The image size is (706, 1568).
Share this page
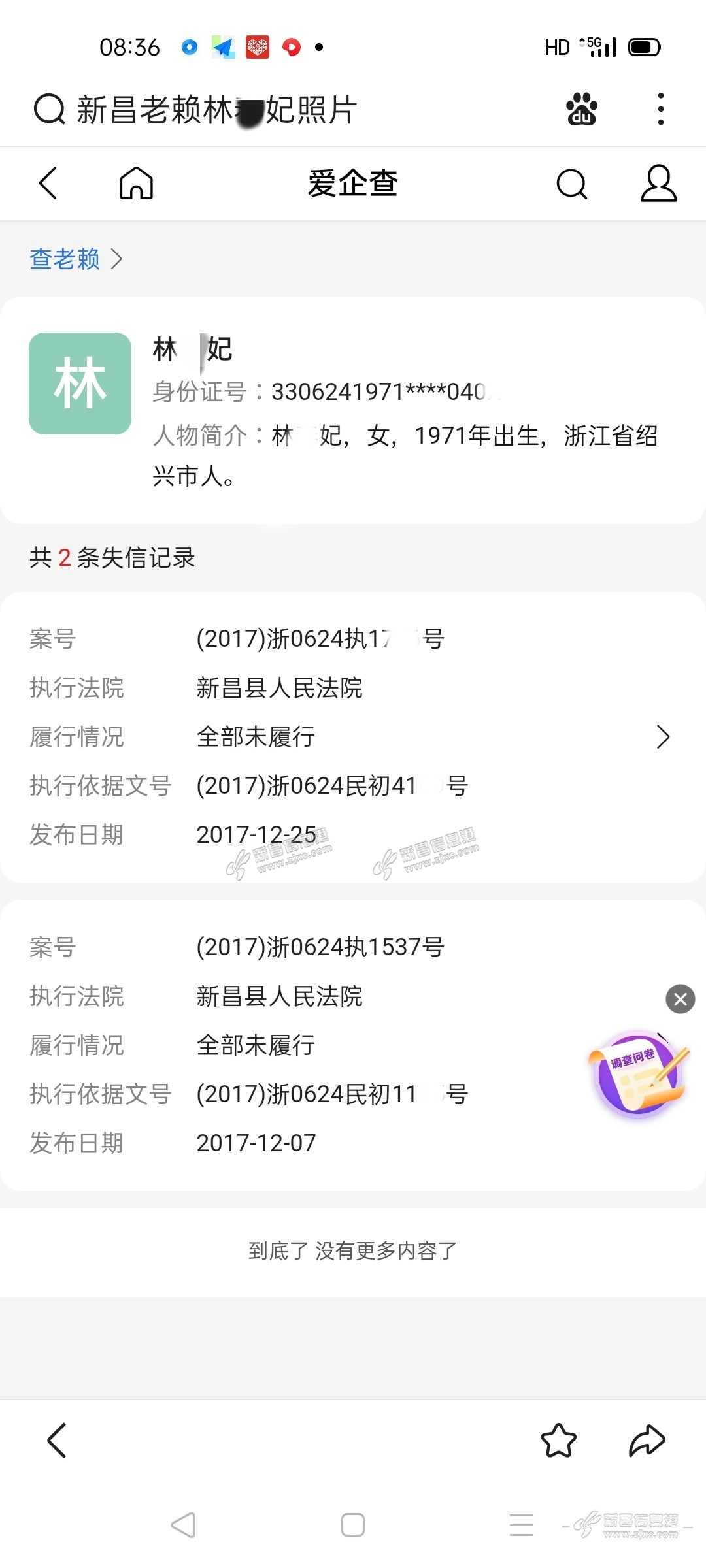[x=647, y=1440]
